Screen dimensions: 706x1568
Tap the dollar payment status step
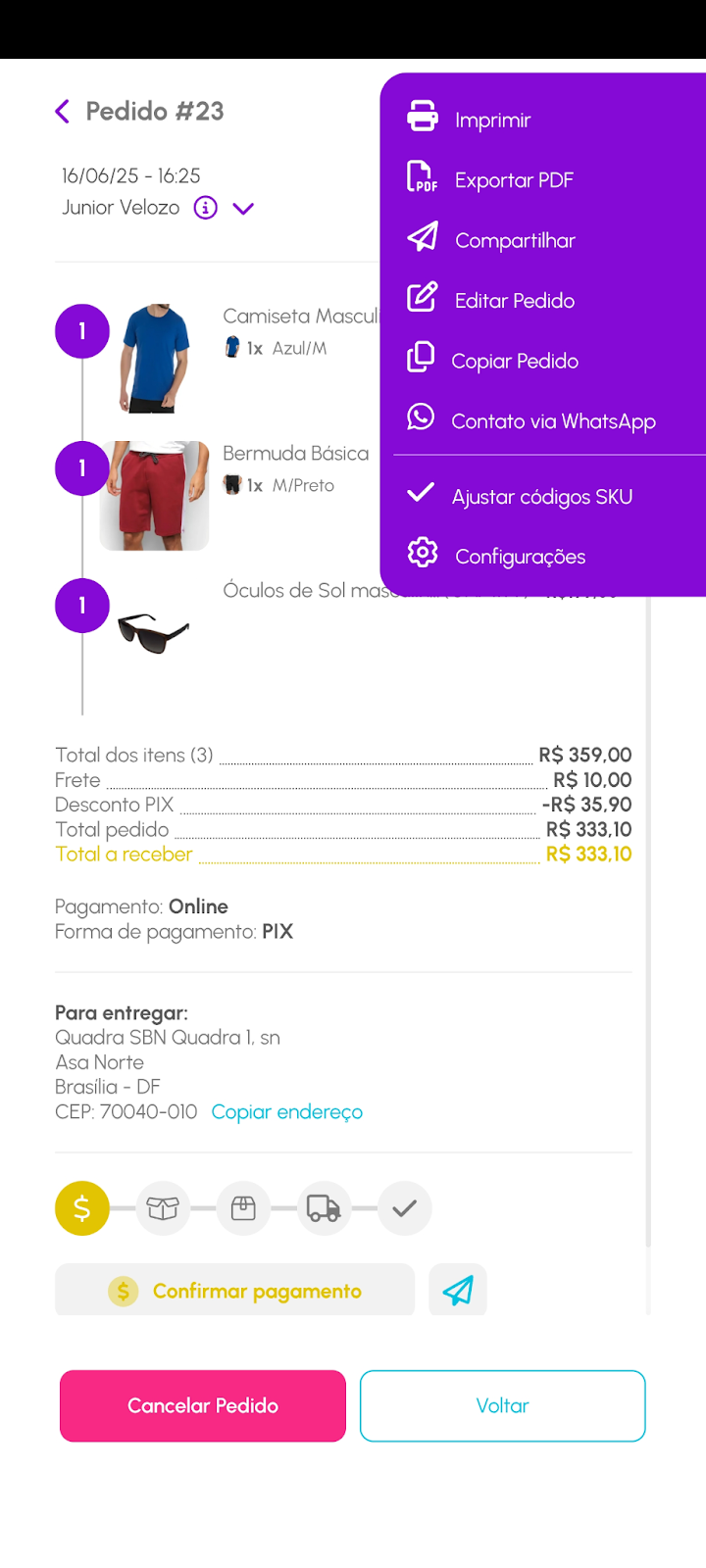pos(82,1208)
